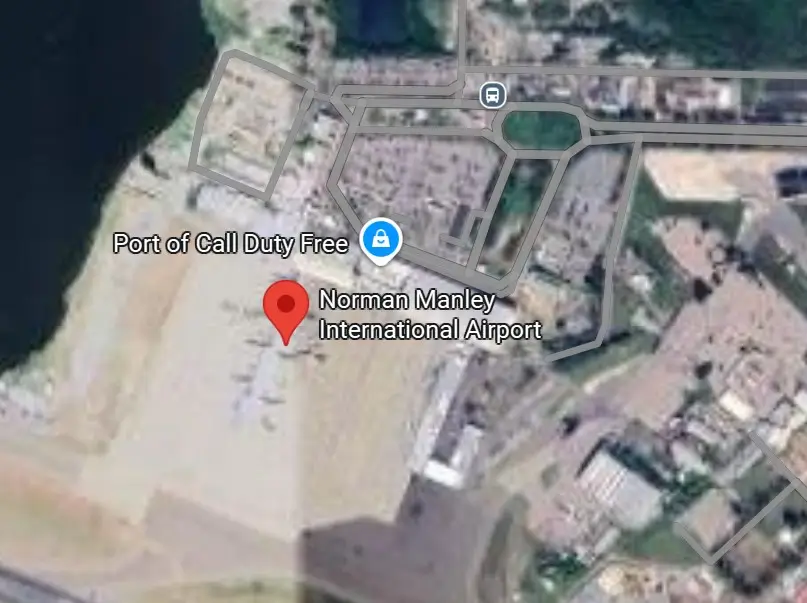Image resolution: width=807 pixels, height=603 pixels.
Task: Open the Port of Call Duty Free marker
Action: click(x=381, y=239)
